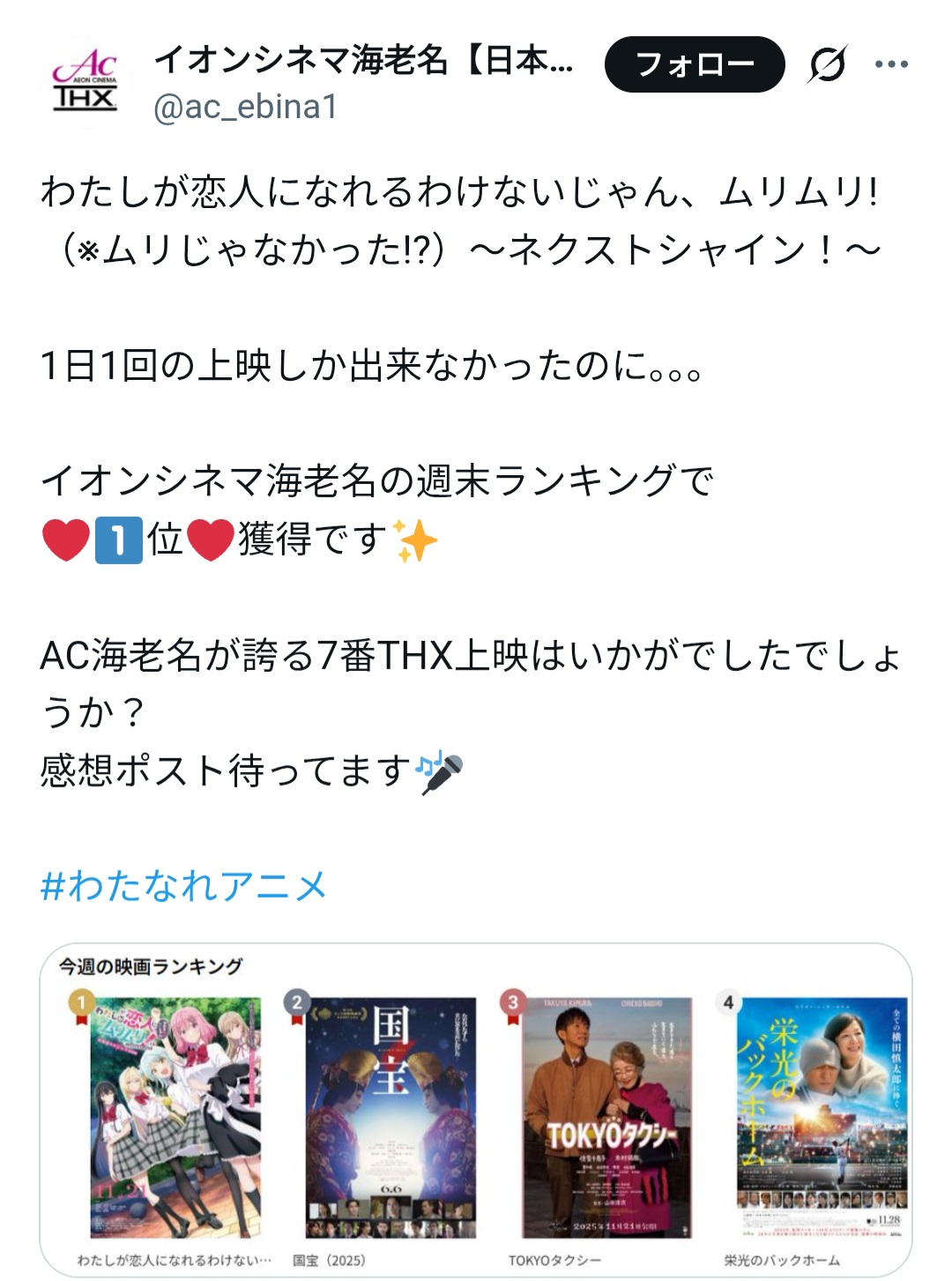
Task: Open the #わたなれアニメ hashtag
Action: pyautogui.click(x=184, y=886)
